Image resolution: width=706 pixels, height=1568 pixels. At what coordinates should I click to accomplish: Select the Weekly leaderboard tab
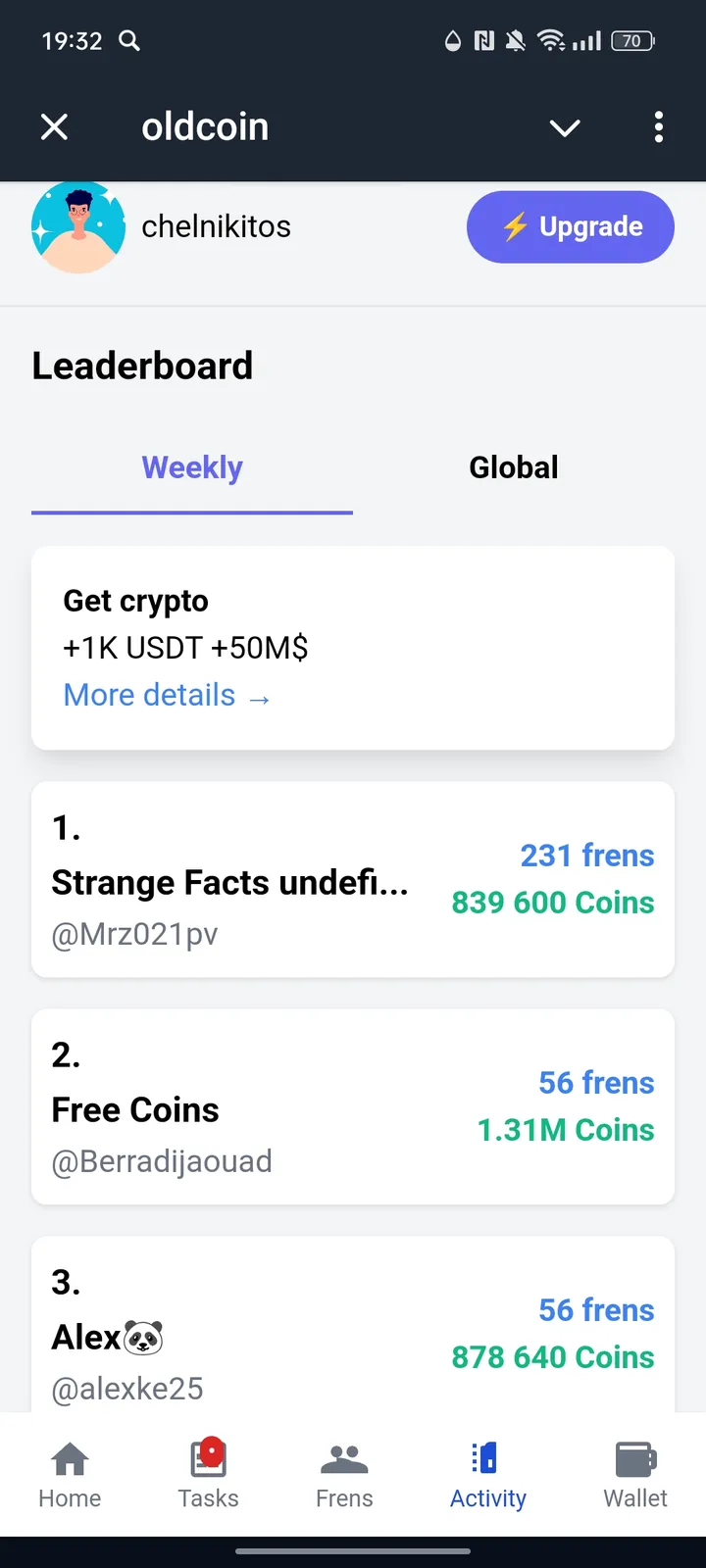click(x=192, y=467)
